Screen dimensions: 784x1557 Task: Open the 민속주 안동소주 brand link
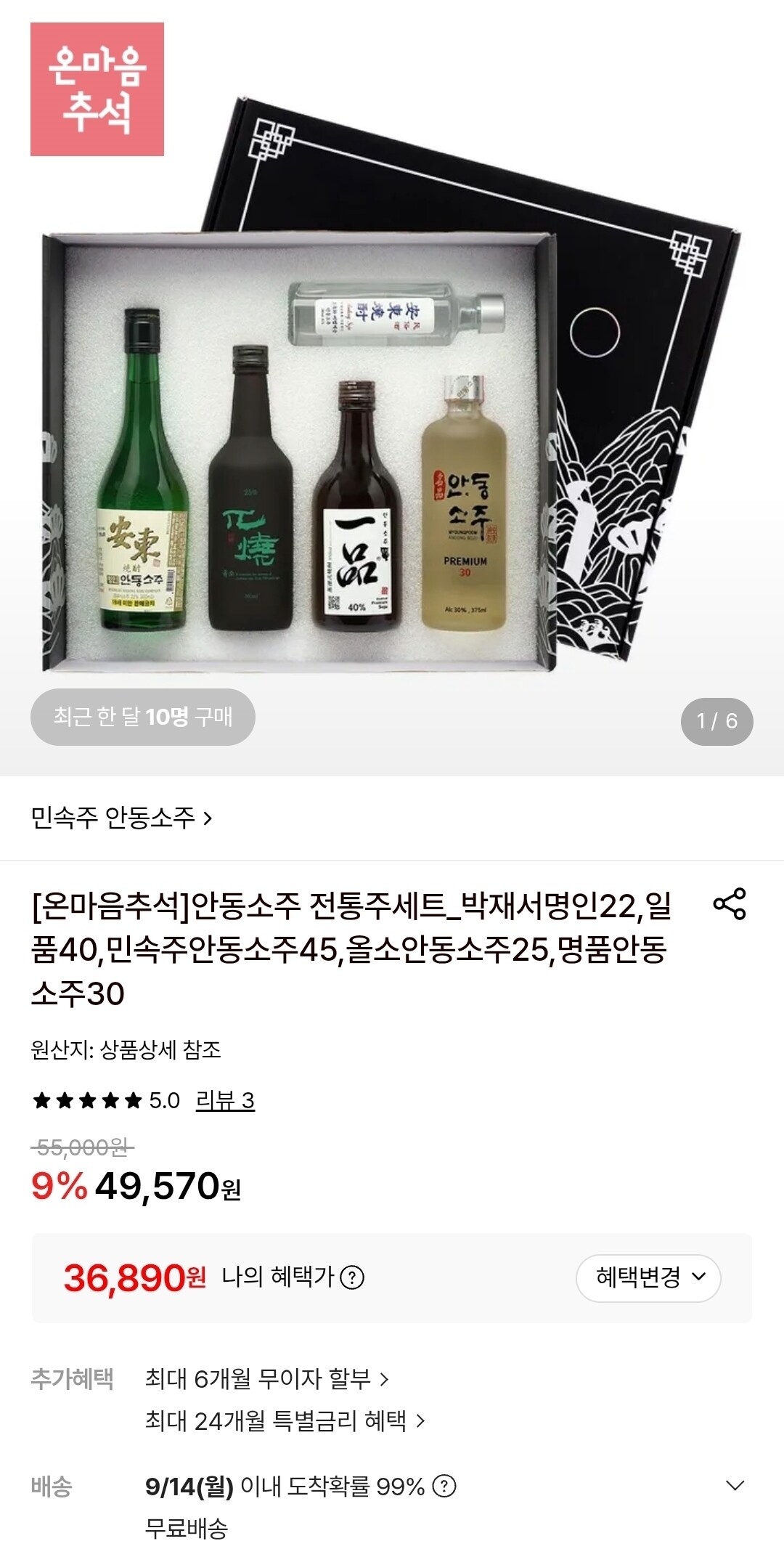coord(122,818)
